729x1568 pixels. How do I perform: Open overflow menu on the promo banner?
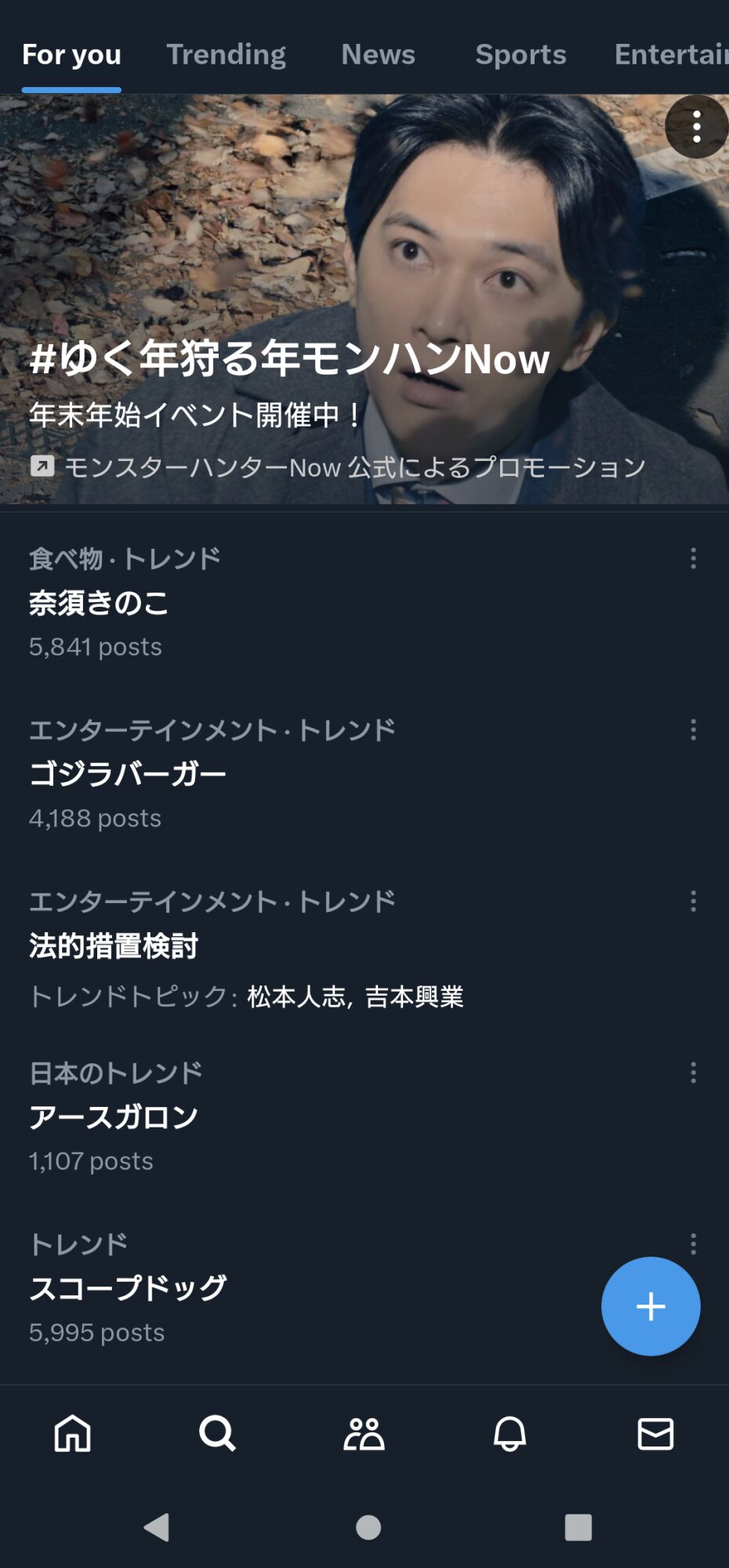click(x=696, y=127)
